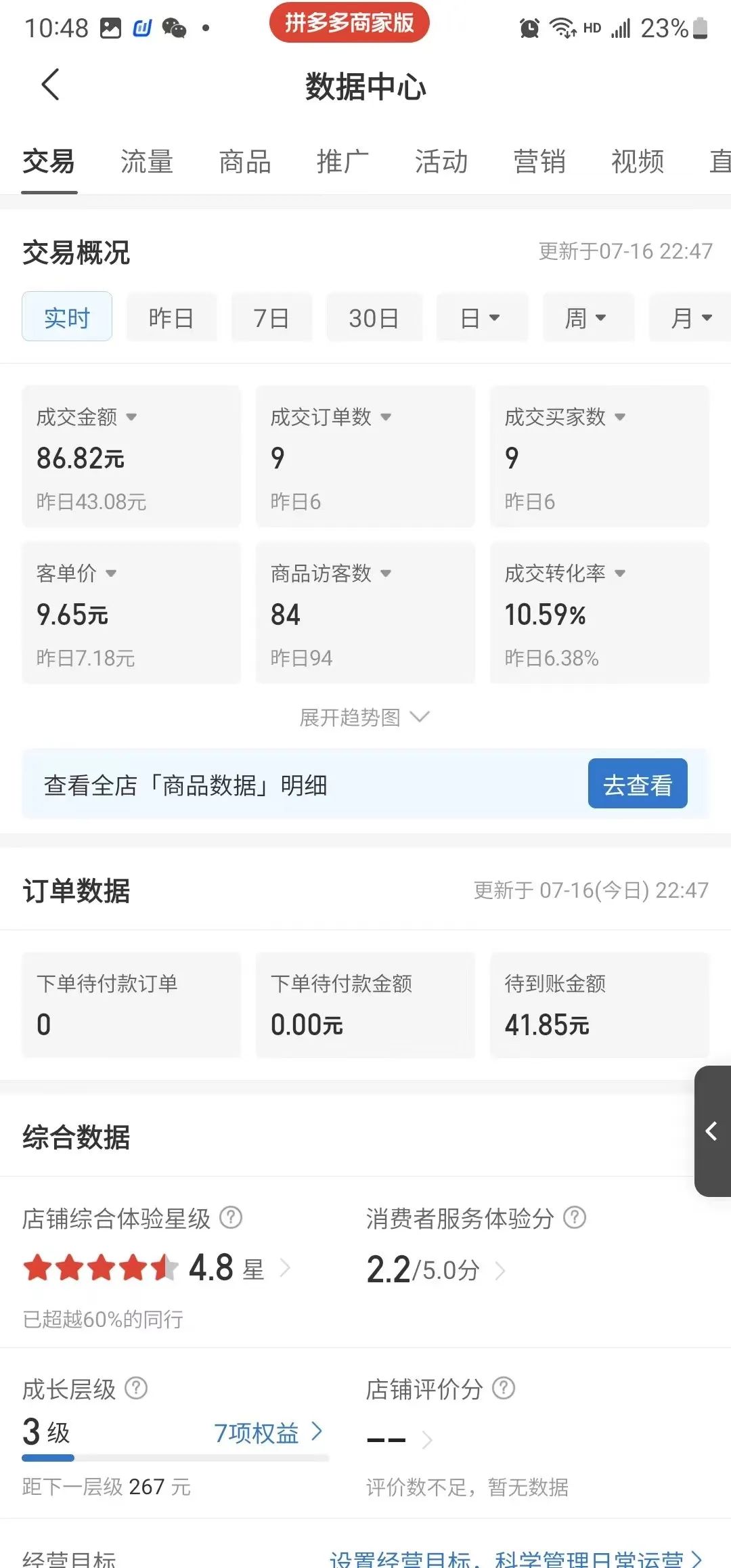The height and width of the screenshot is (1568, 731).
Task: Expand 展开趋势图 trend chart
Action: [x=365, y=716]
